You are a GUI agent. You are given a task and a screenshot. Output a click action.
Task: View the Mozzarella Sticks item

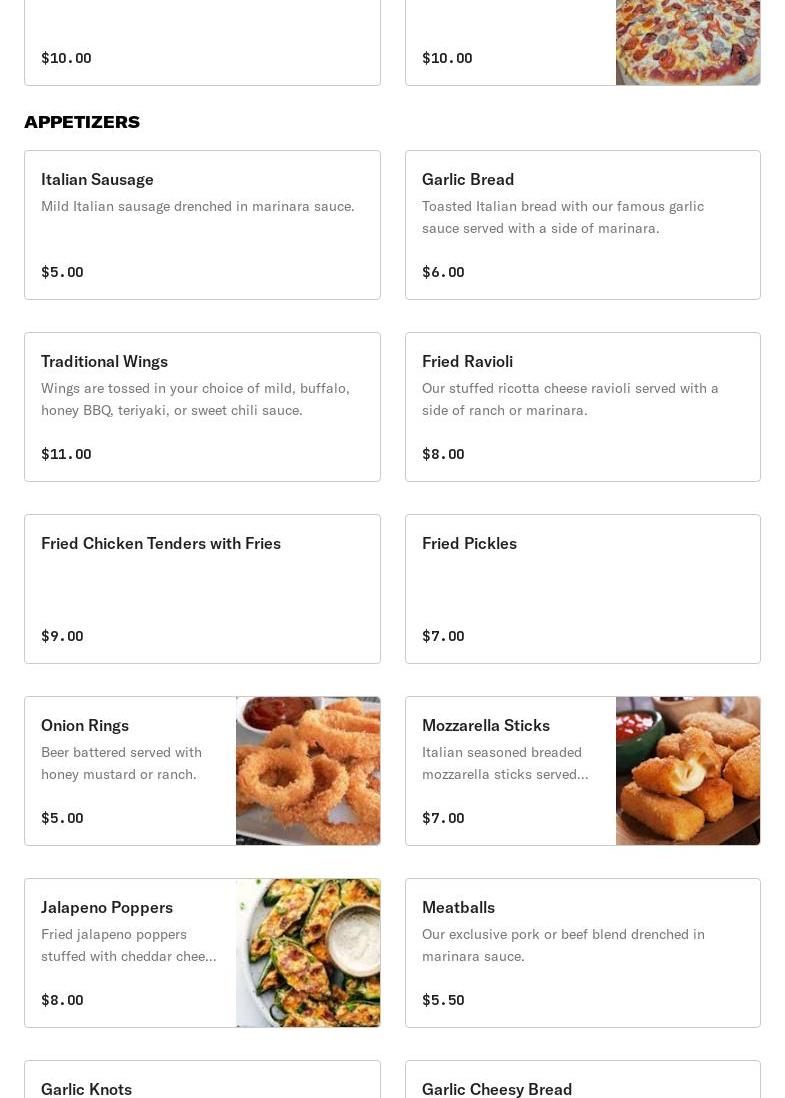[582, 771]
